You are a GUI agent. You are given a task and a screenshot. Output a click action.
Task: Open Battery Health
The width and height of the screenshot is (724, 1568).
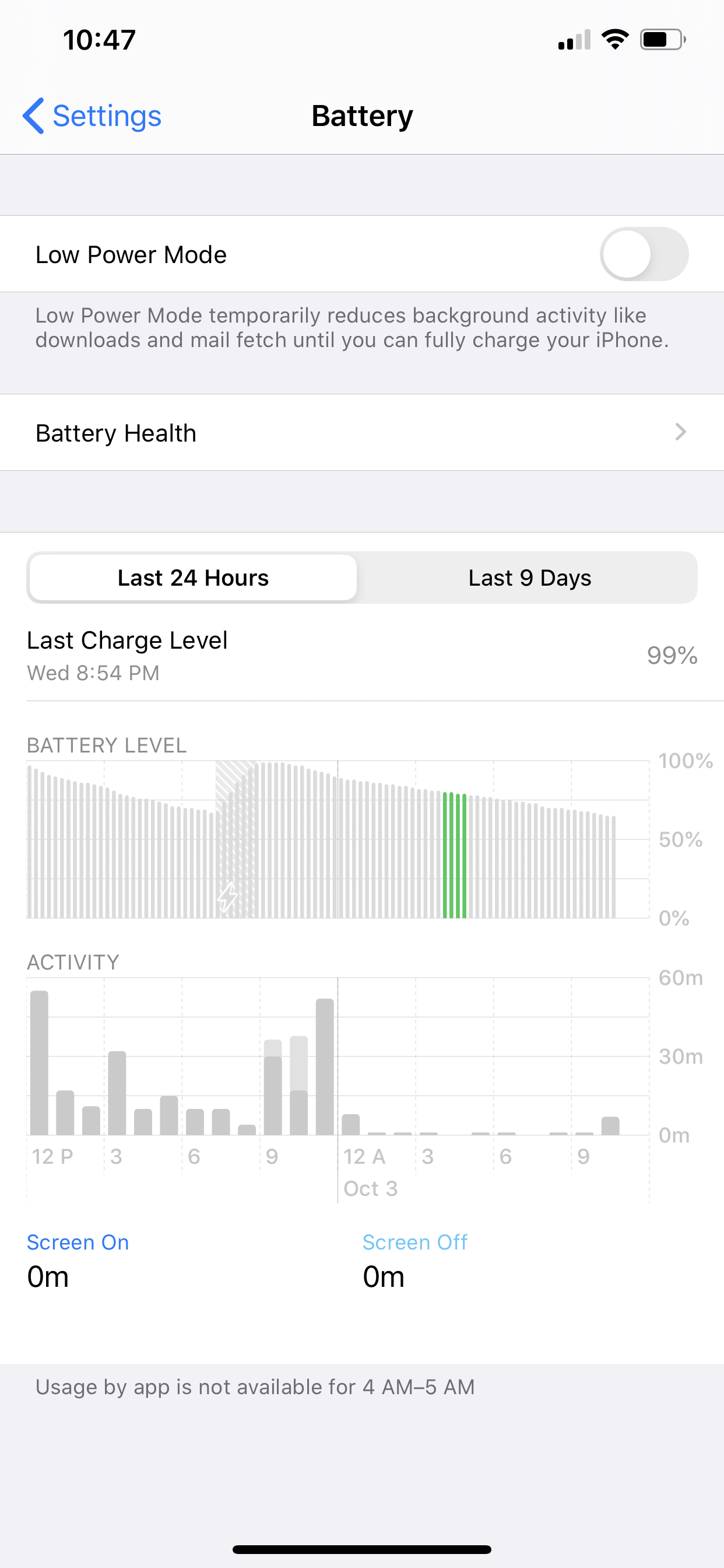click(x=362, y=432)
